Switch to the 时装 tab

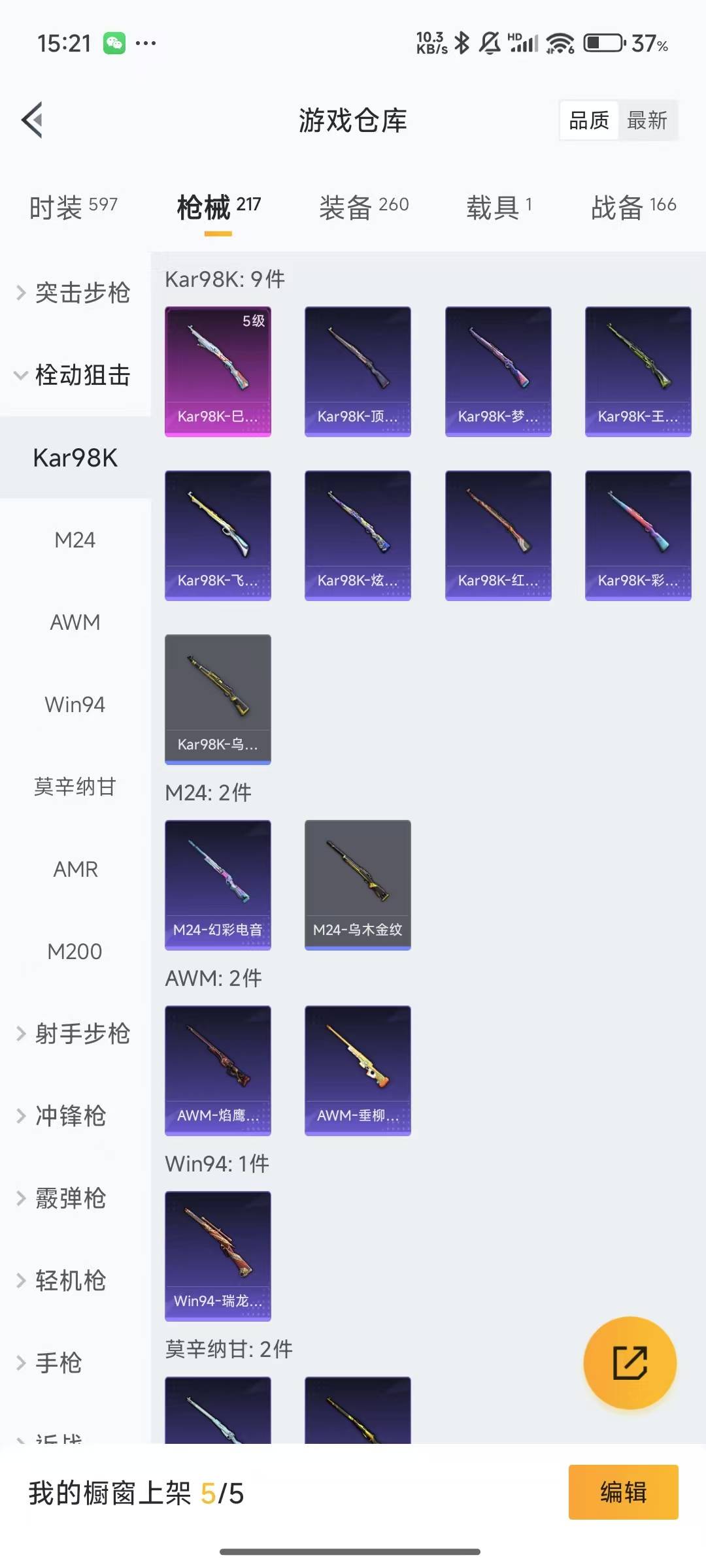point(73,207)
